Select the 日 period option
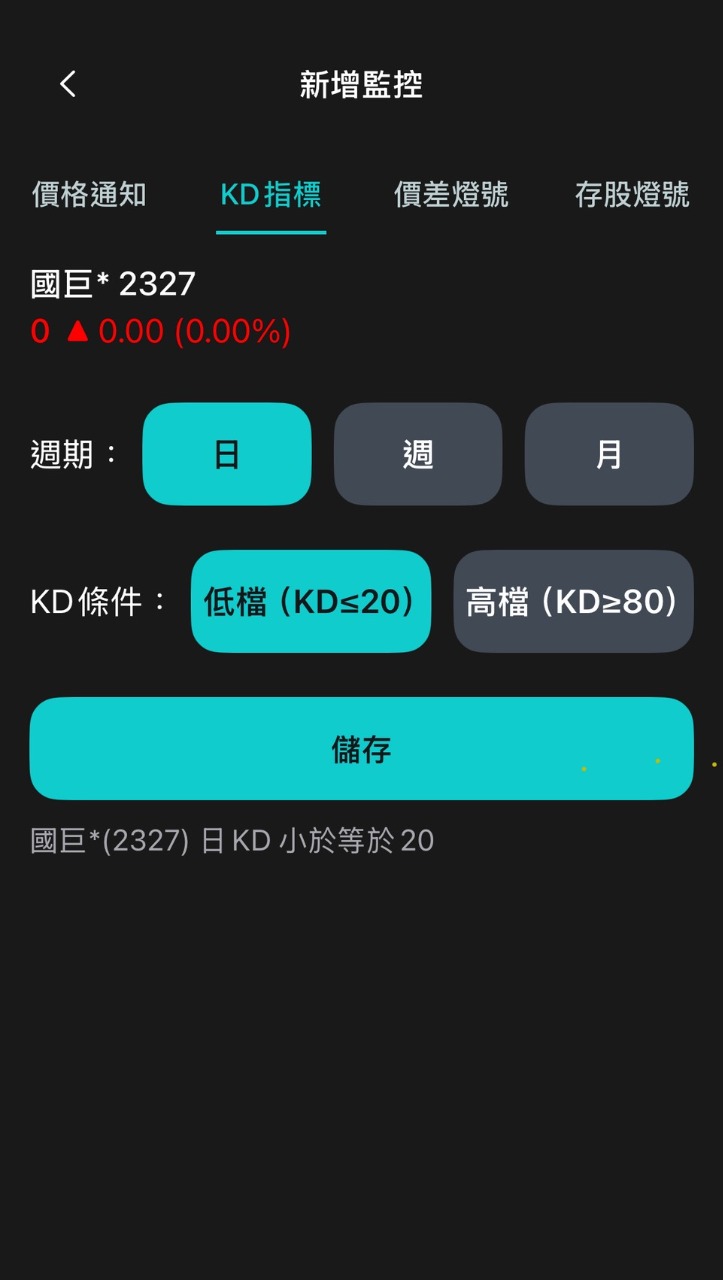Screen dimensions: 723x1280 coord(226,454)
